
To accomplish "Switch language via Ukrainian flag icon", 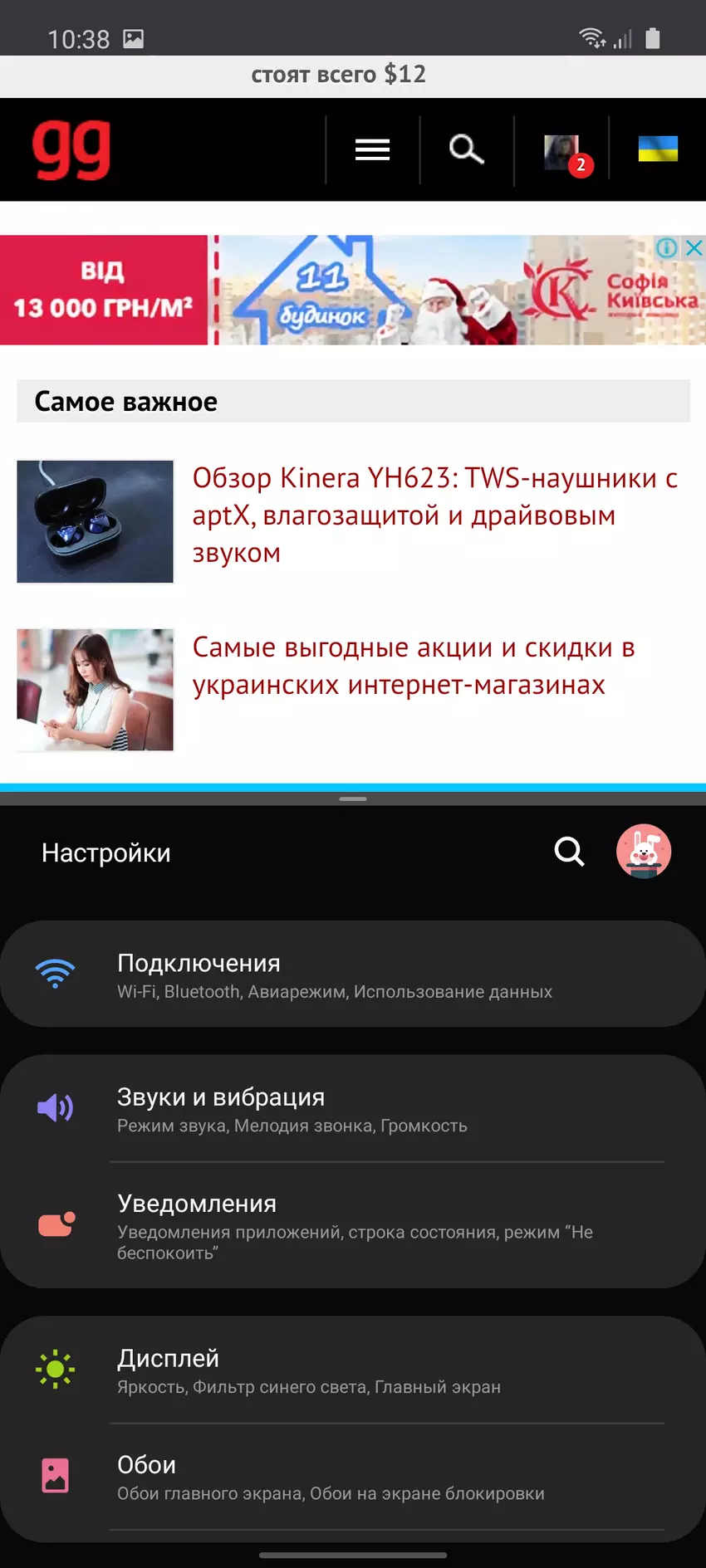I will (x=658, y=149).
